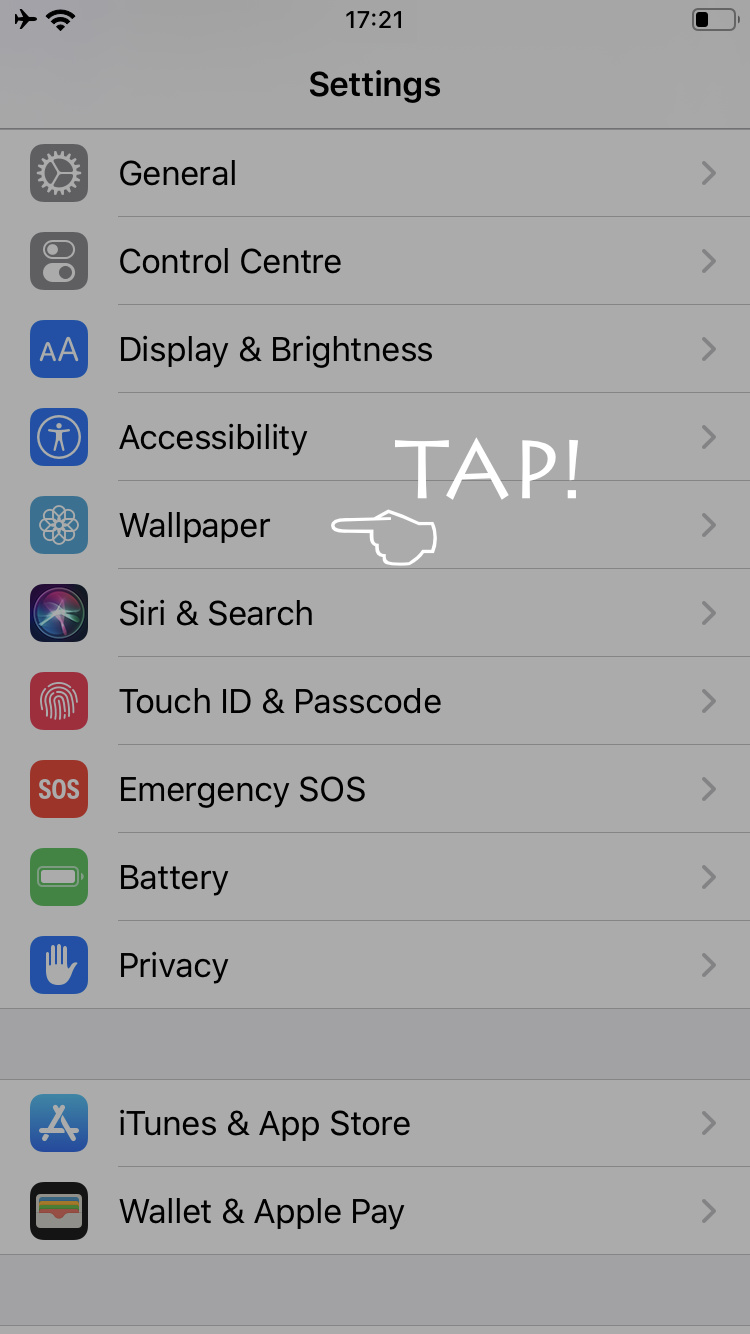750x1334 pixels.
Task: Open Control Centre settings
Action: click(230, 262)
